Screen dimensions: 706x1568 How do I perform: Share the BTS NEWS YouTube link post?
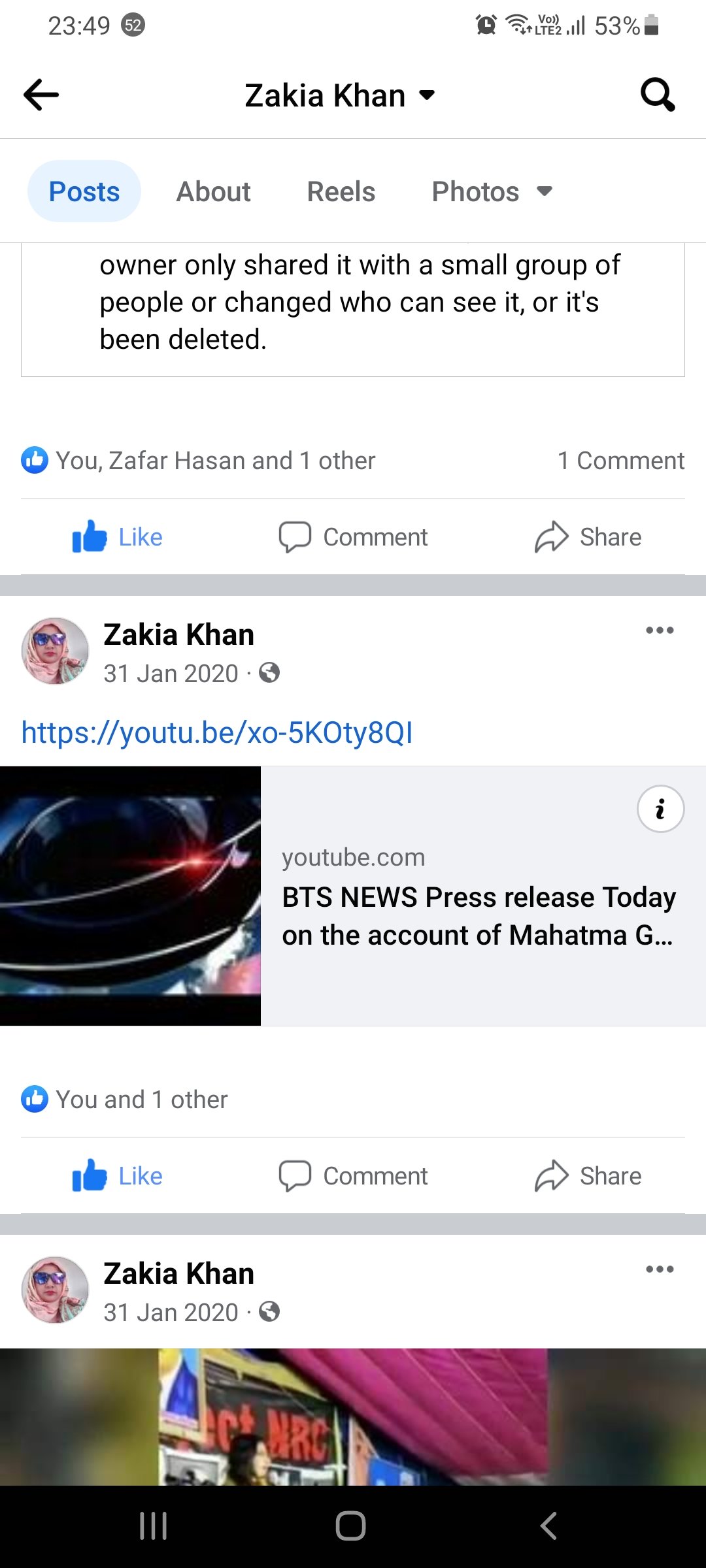pos(588,1176)
